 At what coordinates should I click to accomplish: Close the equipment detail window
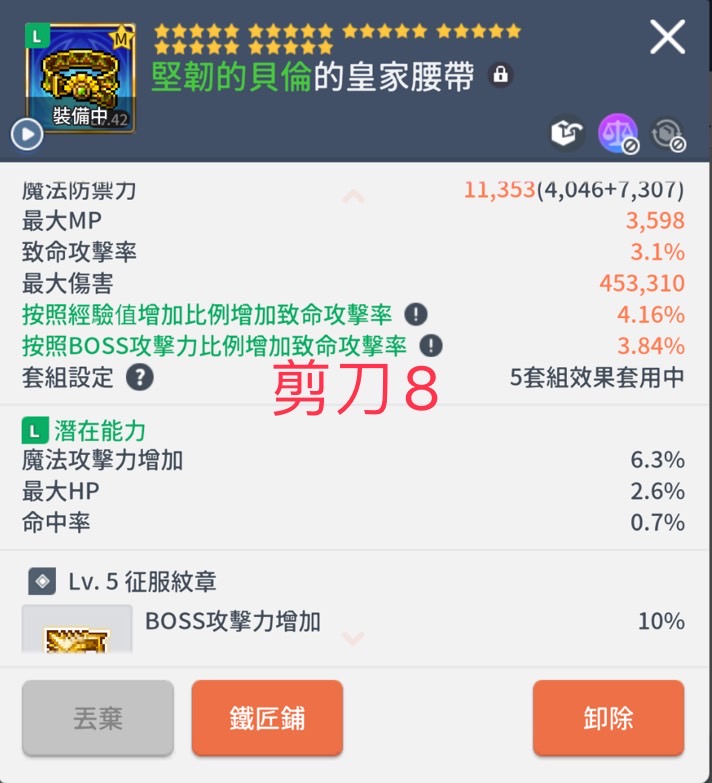[667, 38]
